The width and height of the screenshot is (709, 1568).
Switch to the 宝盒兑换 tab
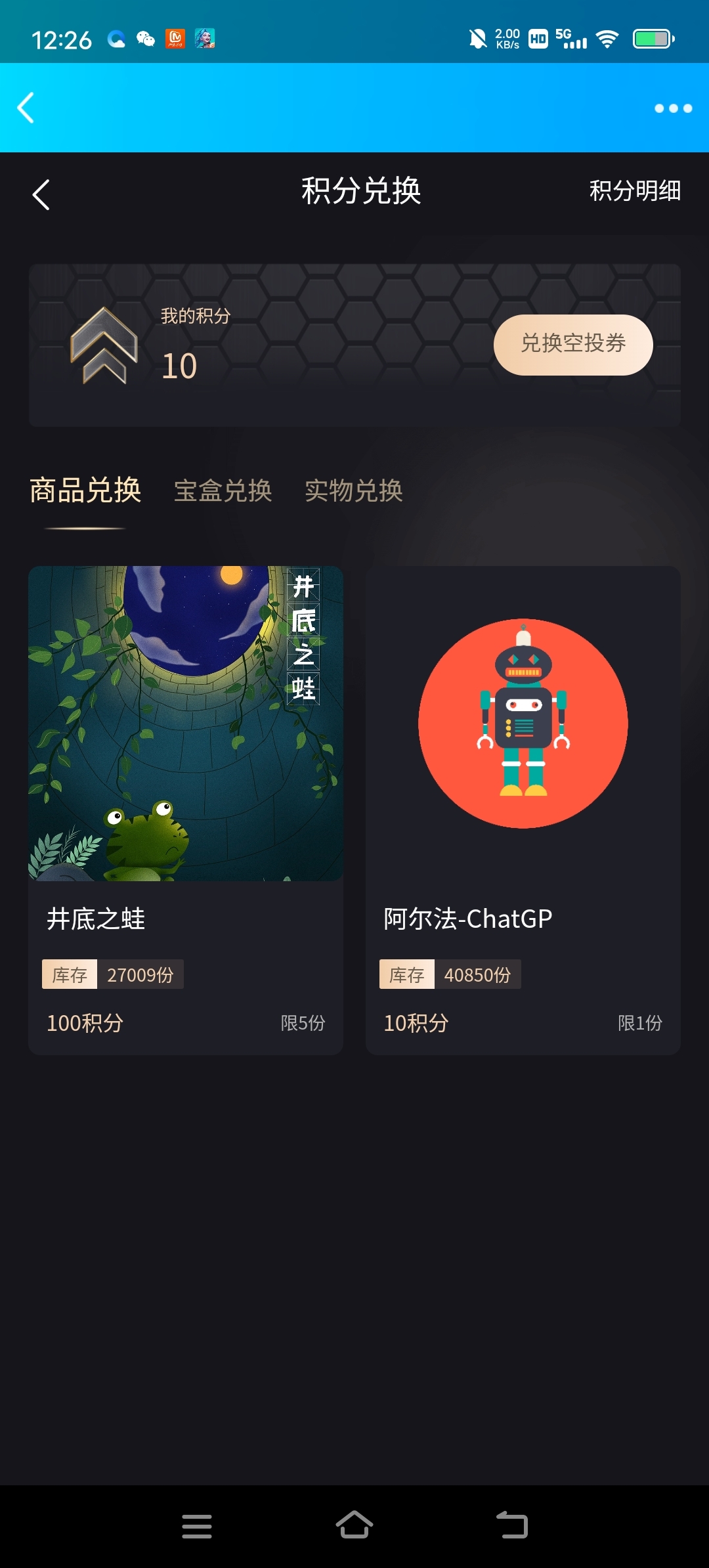tap(223, 491)
